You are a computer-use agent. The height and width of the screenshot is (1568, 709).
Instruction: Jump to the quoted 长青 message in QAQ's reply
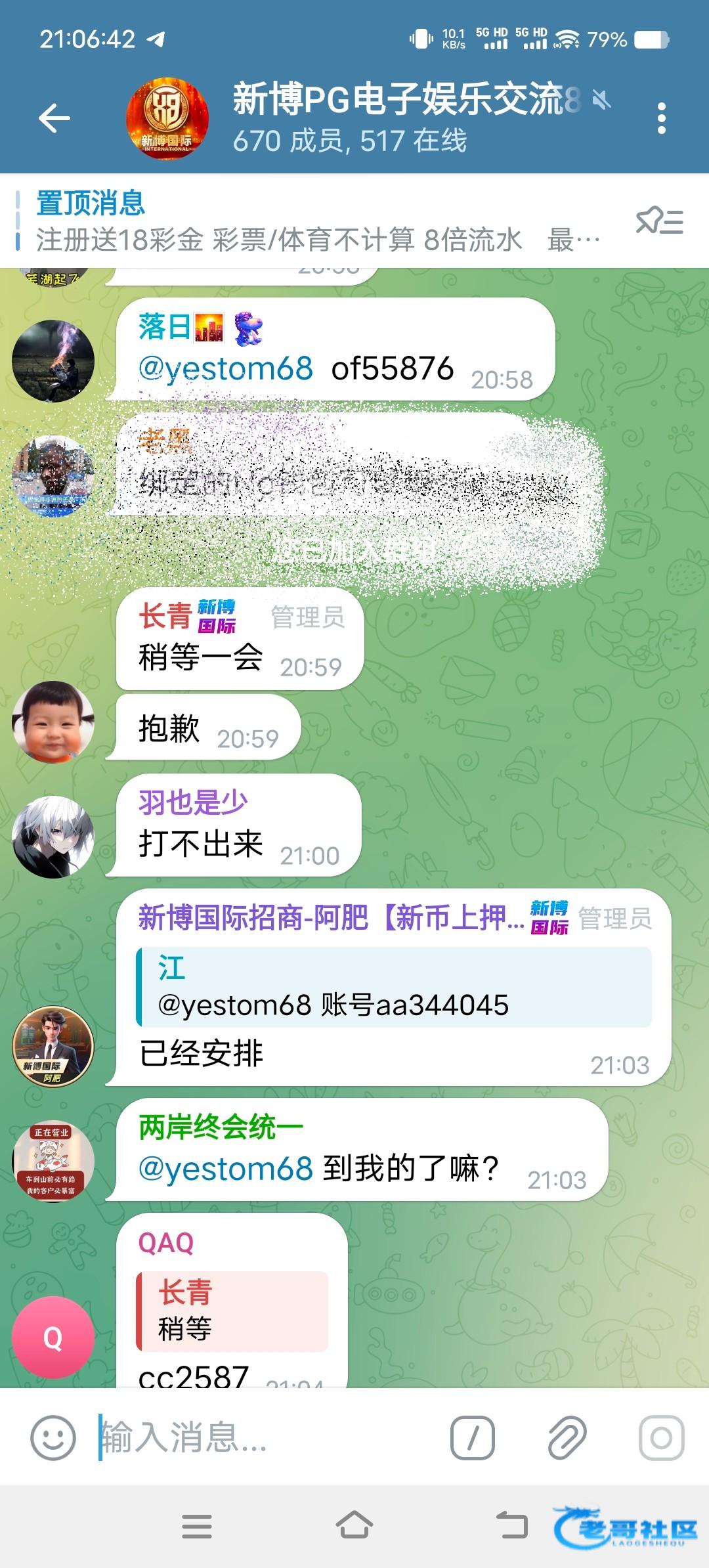(x=232, y=1311)
